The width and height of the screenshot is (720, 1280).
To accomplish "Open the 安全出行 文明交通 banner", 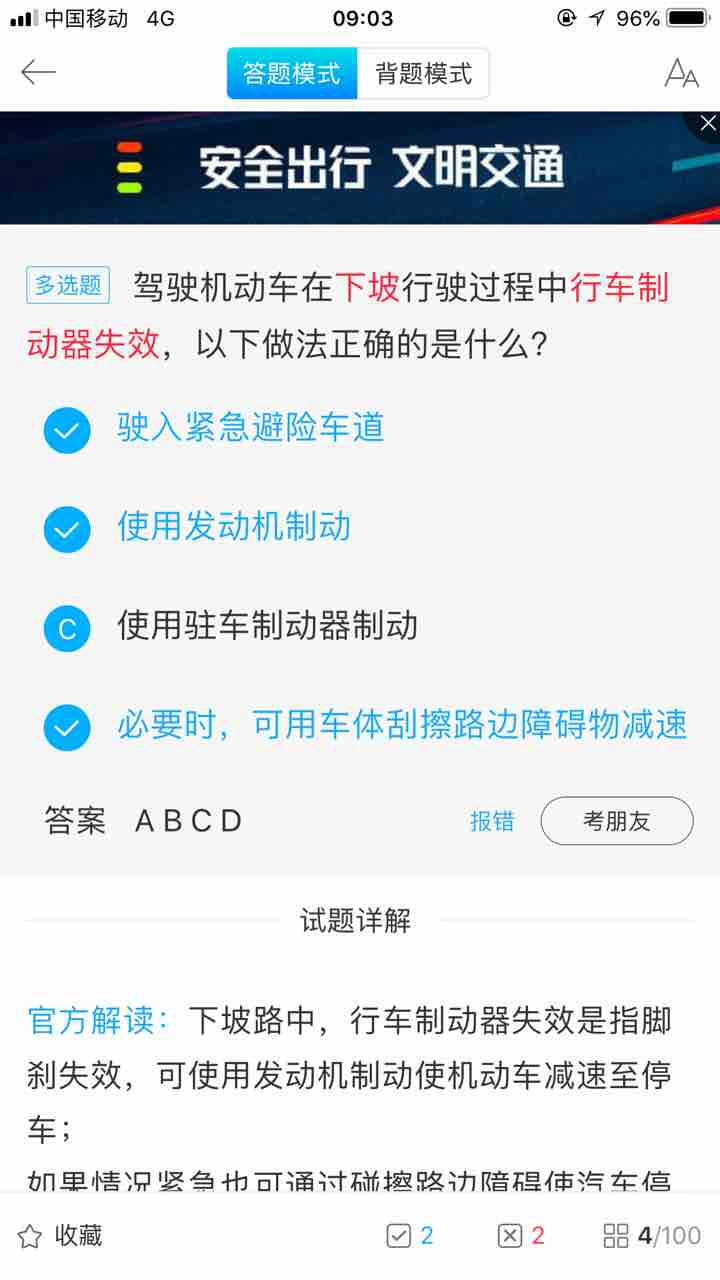I will click(360, 167).
